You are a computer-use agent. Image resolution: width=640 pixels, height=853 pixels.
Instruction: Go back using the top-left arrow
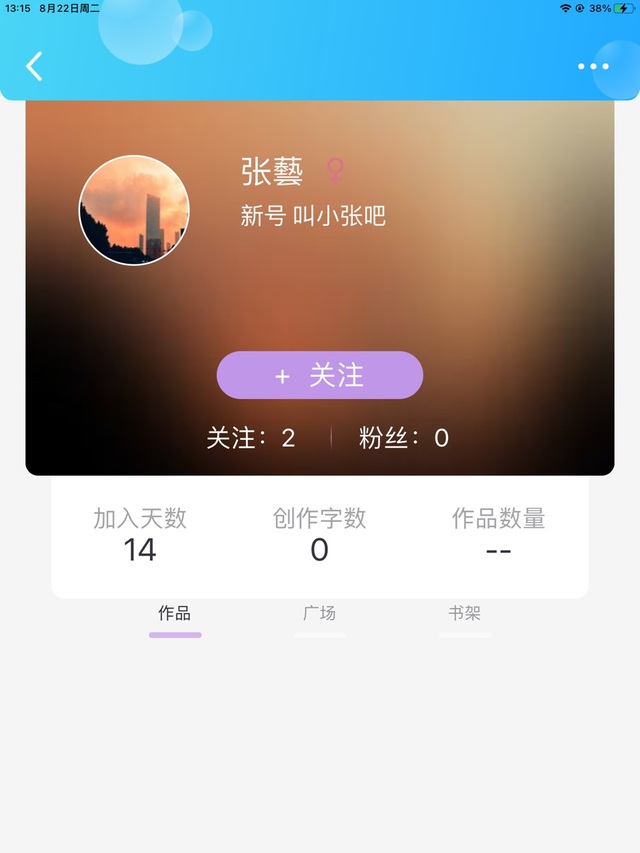pos(34,67)
